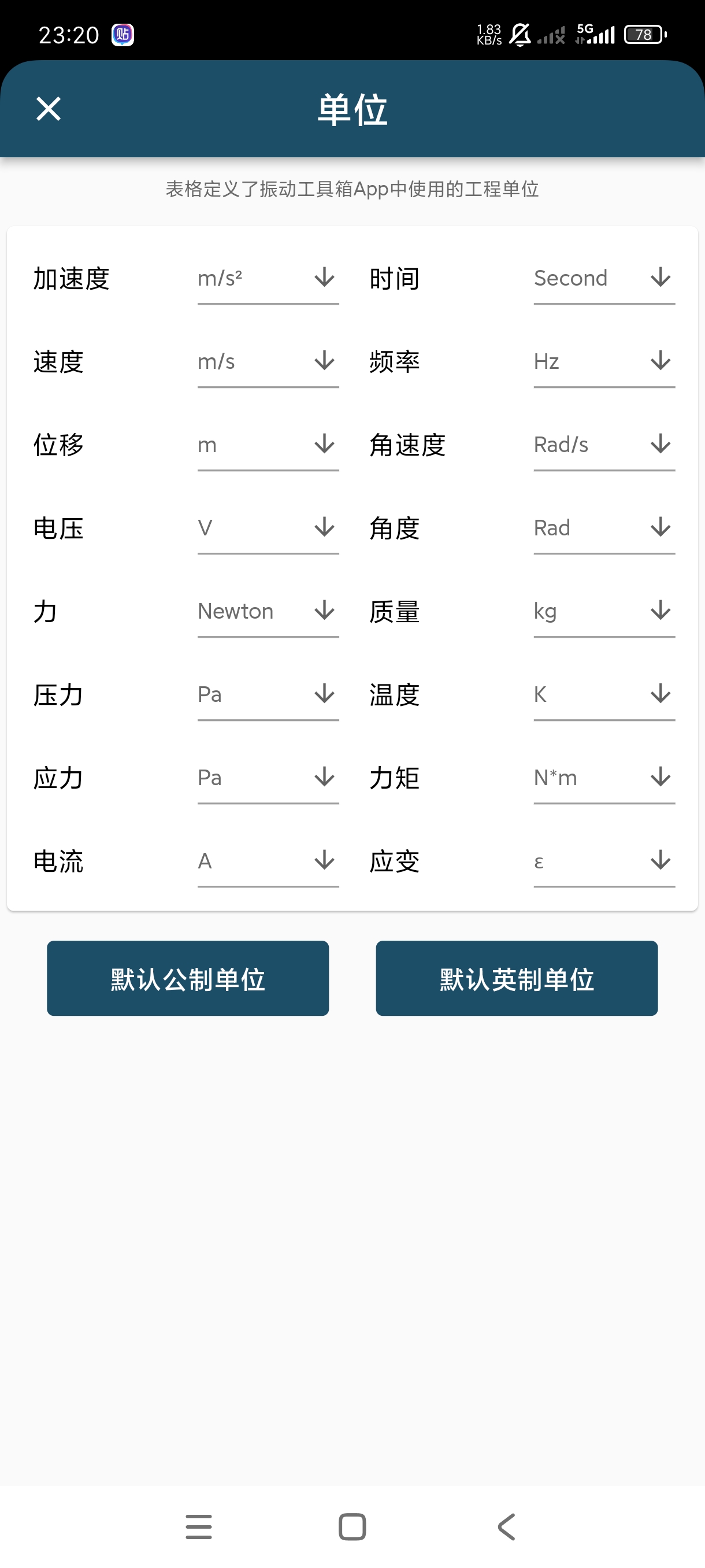Open the 加速度 unit dropdown
This screenshot has width=705, height=1568.
coord(268,279)
